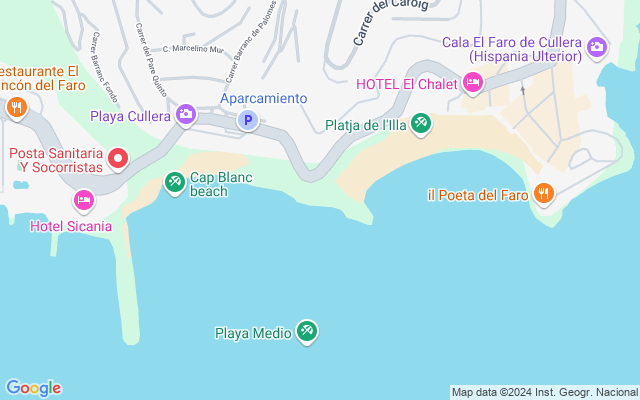Select the Hotel Sicania pin
Image resolution: width=640 pixels, height=400 pixels.
[84, 202]
